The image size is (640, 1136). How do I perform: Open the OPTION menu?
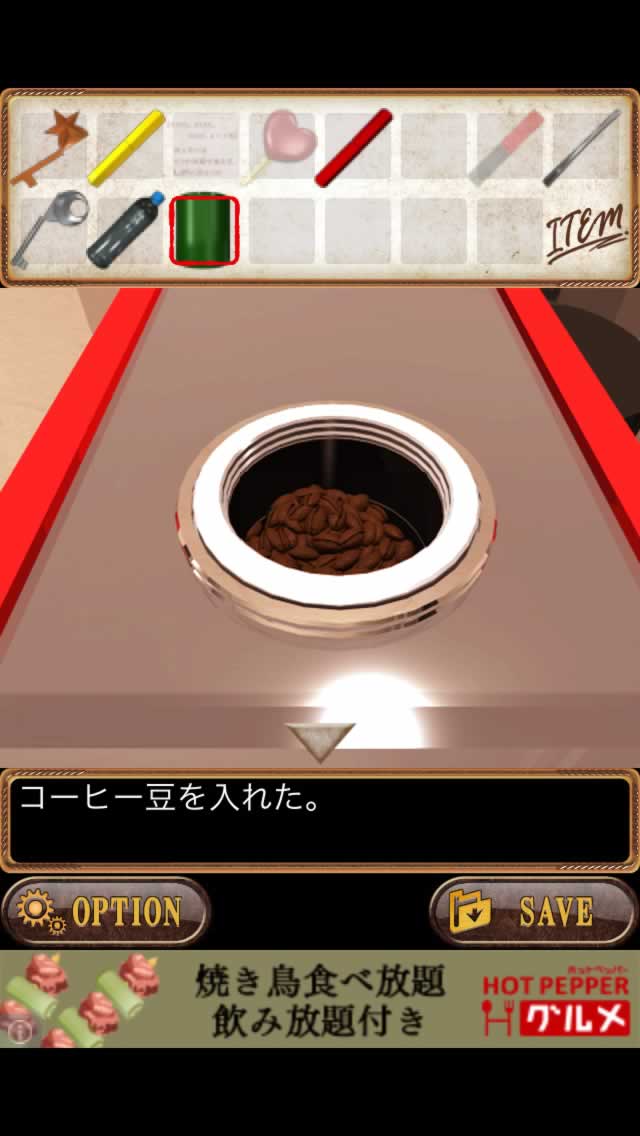[106, 912]
